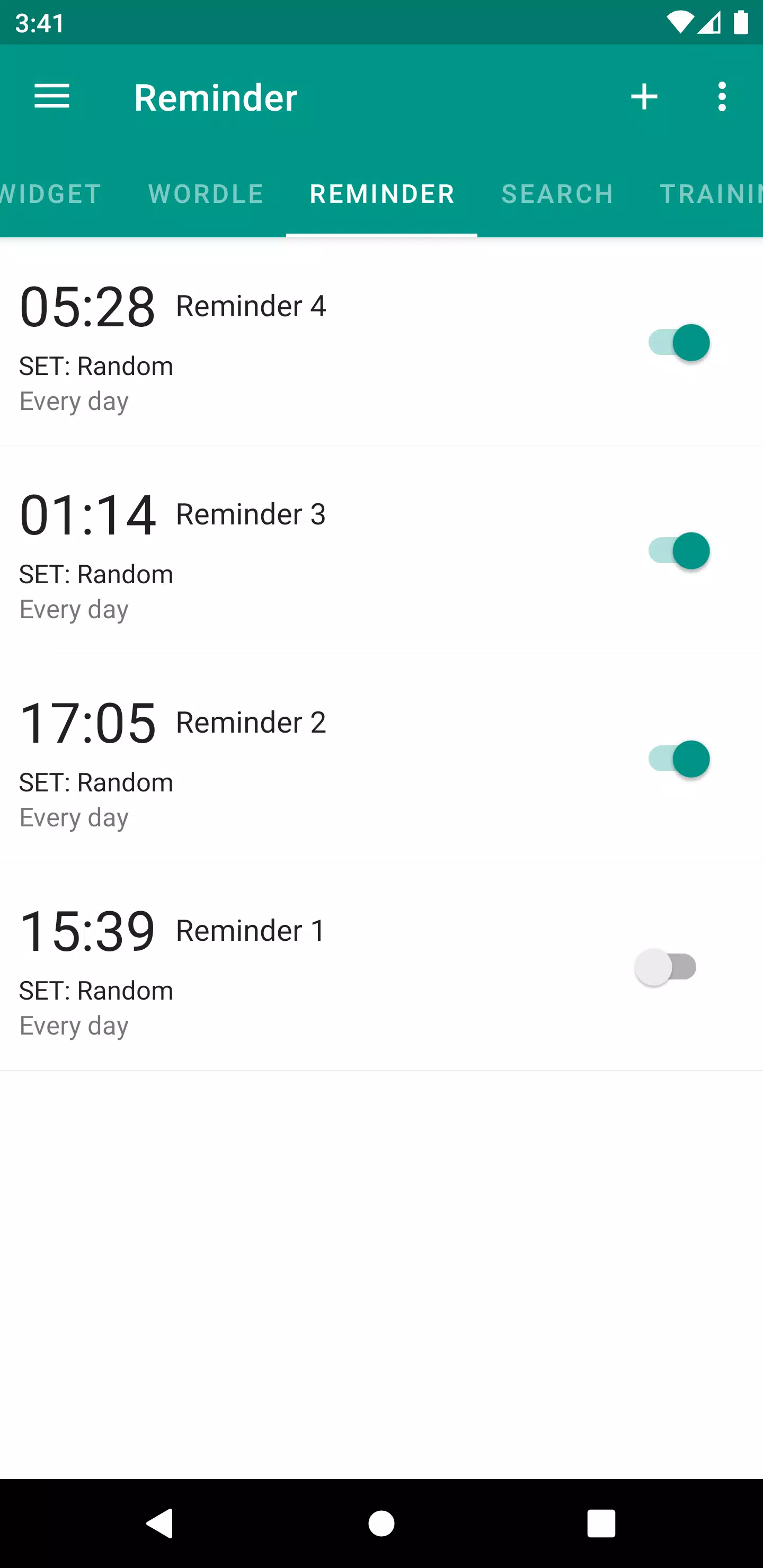Go to the home screen
The height and width of the screenshot is (1568, 763).
(381, 1524)
